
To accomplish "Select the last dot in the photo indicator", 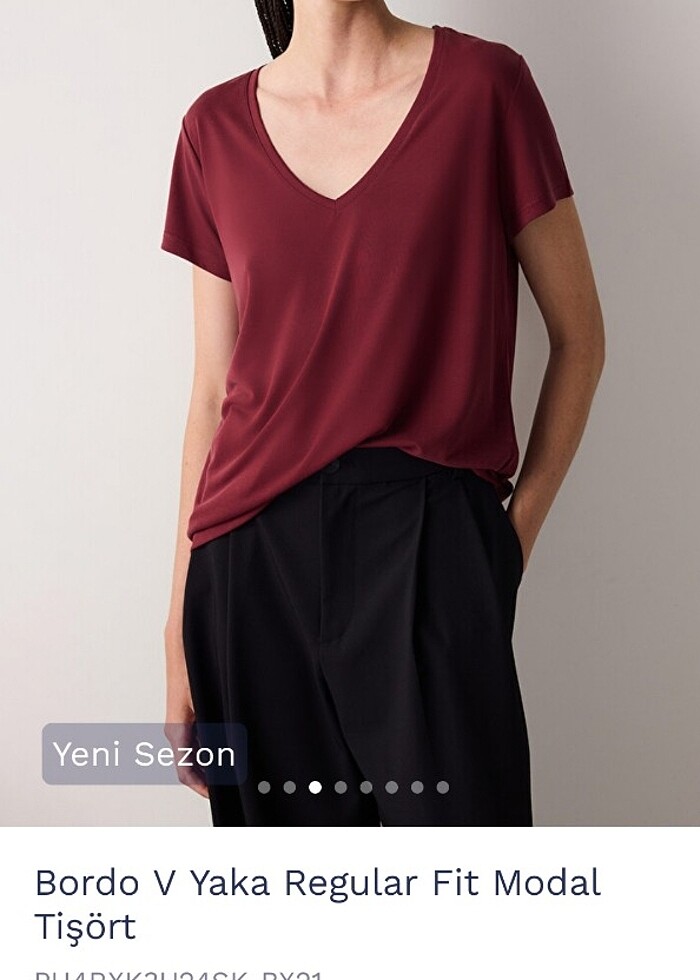I will (442, 787).
